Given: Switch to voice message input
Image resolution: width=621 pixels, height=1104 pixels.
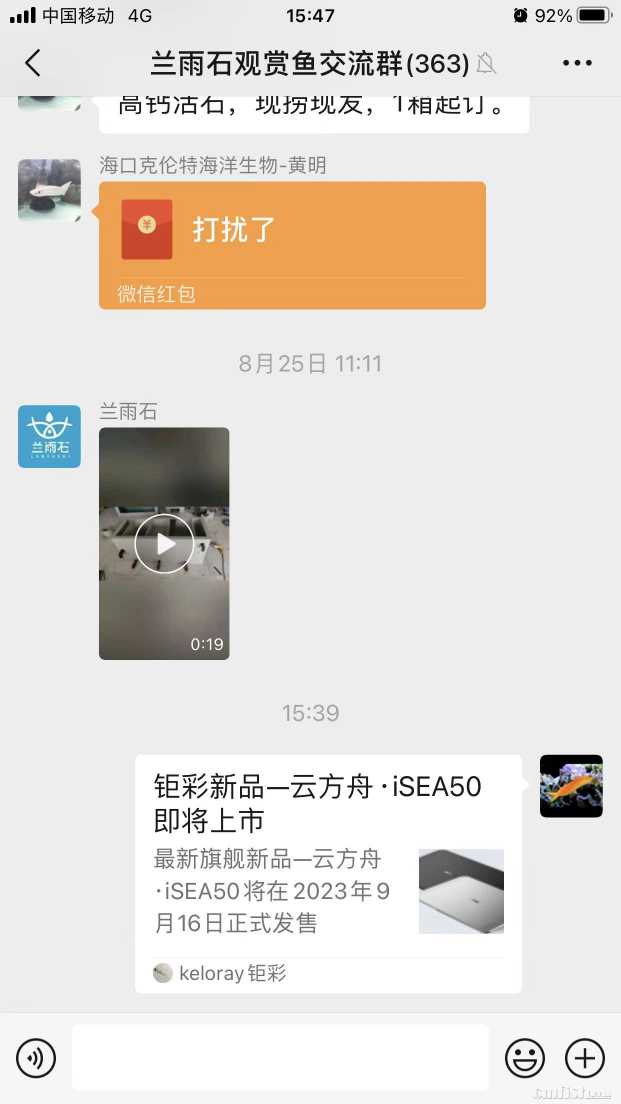Looking at the screenshot, I should pyautogui.click(x=36, y=1058).
